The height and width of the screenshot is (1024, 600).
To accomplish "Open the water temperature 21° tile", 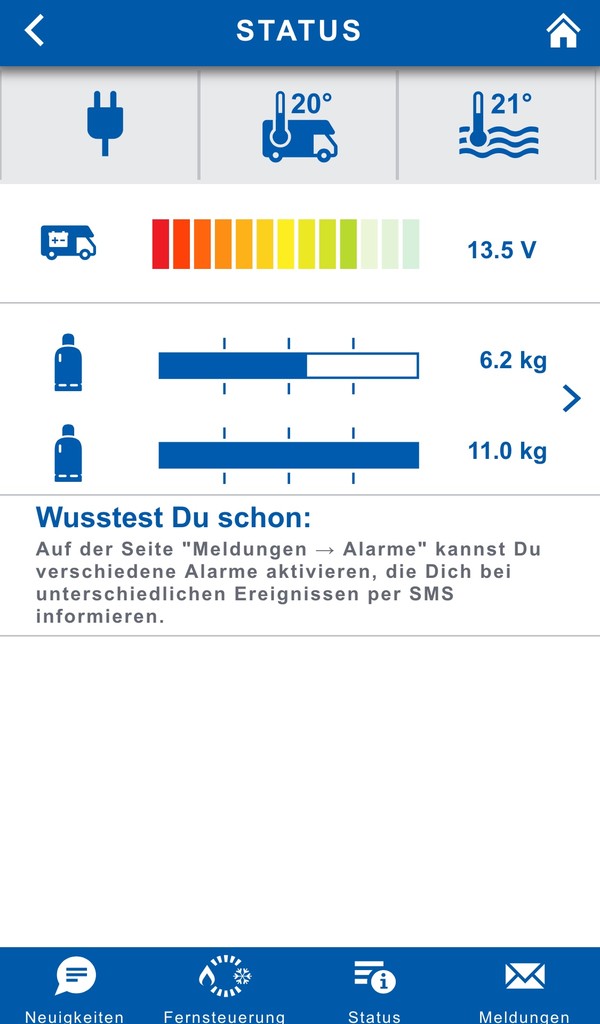I will pos(499,123).
